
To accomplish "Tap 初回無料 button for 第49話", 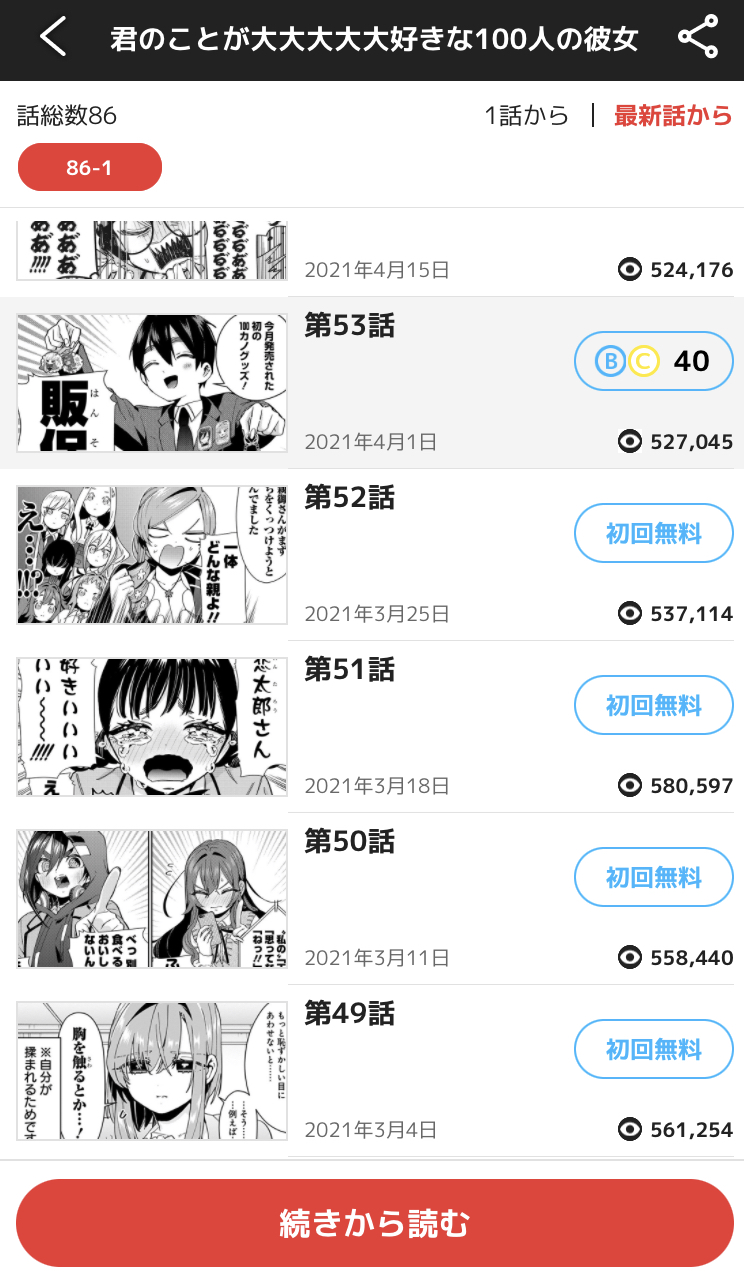I will coord(654,1049).
